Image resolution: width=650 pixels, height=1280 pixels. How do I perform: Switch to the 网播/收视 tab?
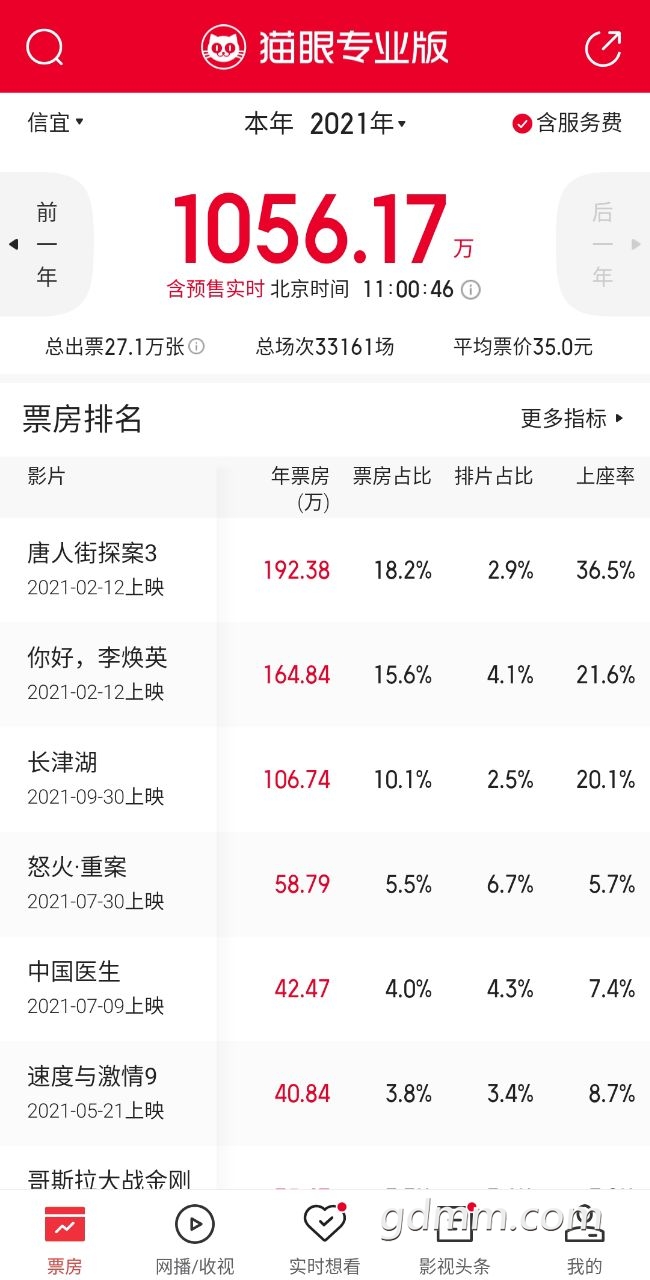[x=195, y=1240]
